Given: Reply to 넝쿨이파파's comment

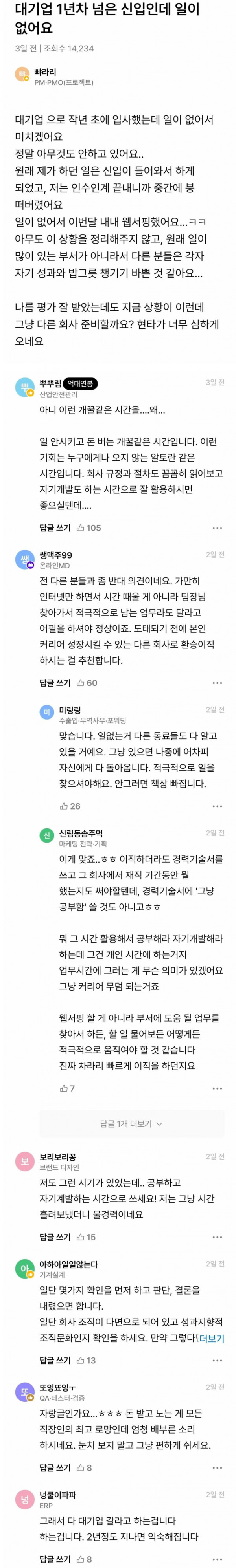Looking at the screenshot, I should coord(55,1559).
